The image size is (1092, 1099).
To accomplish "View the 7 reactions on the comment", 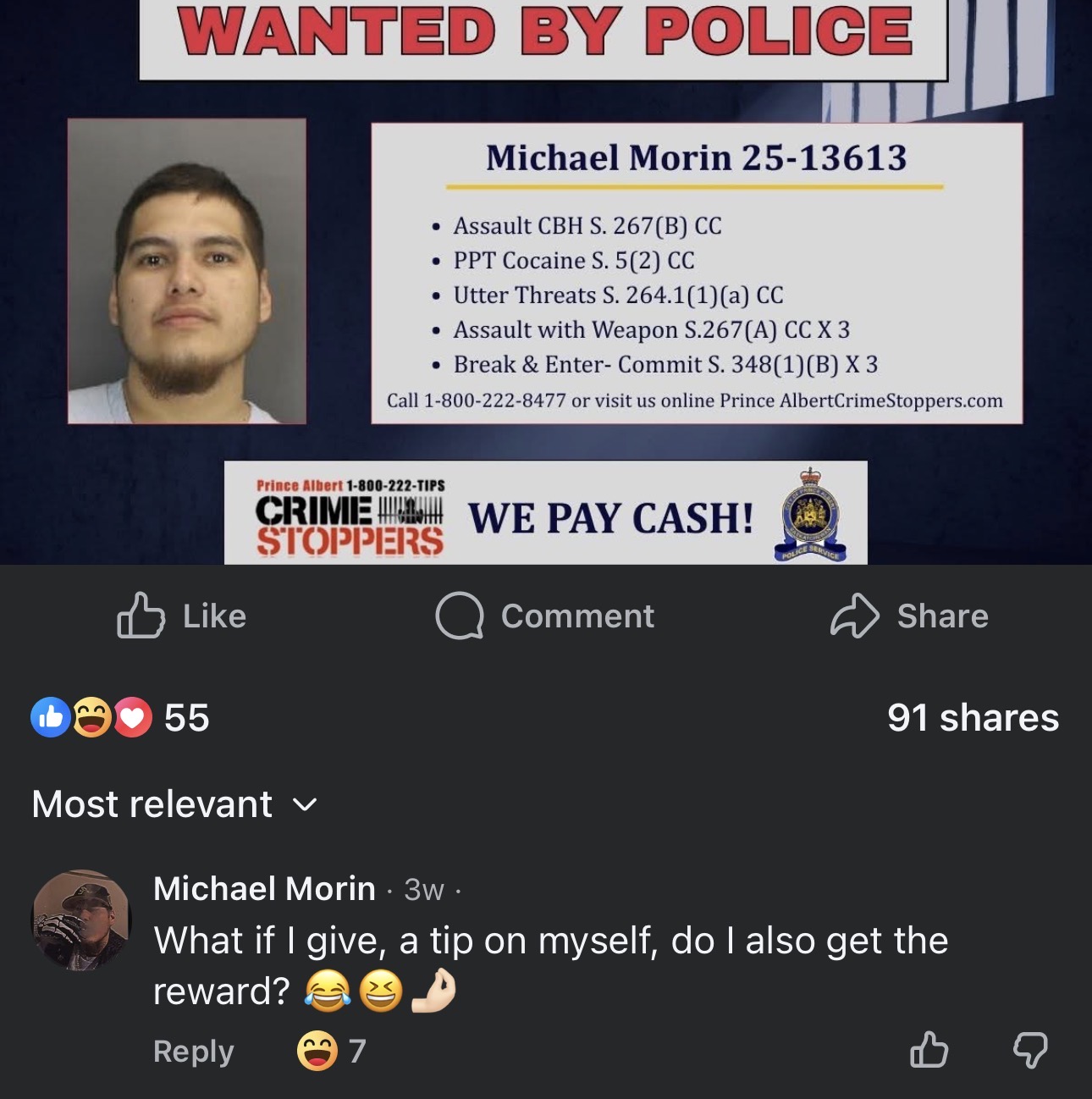I will [x=332, y=1051].
